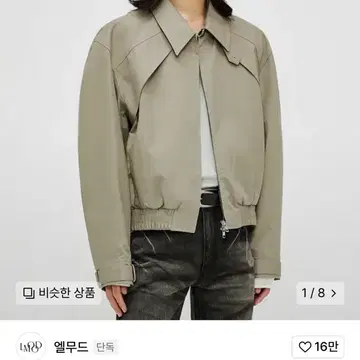Like the product with the 16만 heart button
Screen dimensions: 360x360
[318, 347]
